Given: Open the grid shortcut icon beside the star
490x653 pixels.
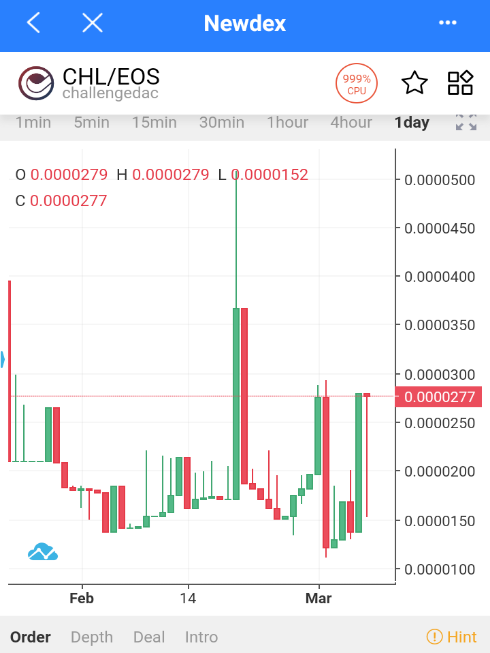Looking at the screenshot, I should click(x=460, y=82).
